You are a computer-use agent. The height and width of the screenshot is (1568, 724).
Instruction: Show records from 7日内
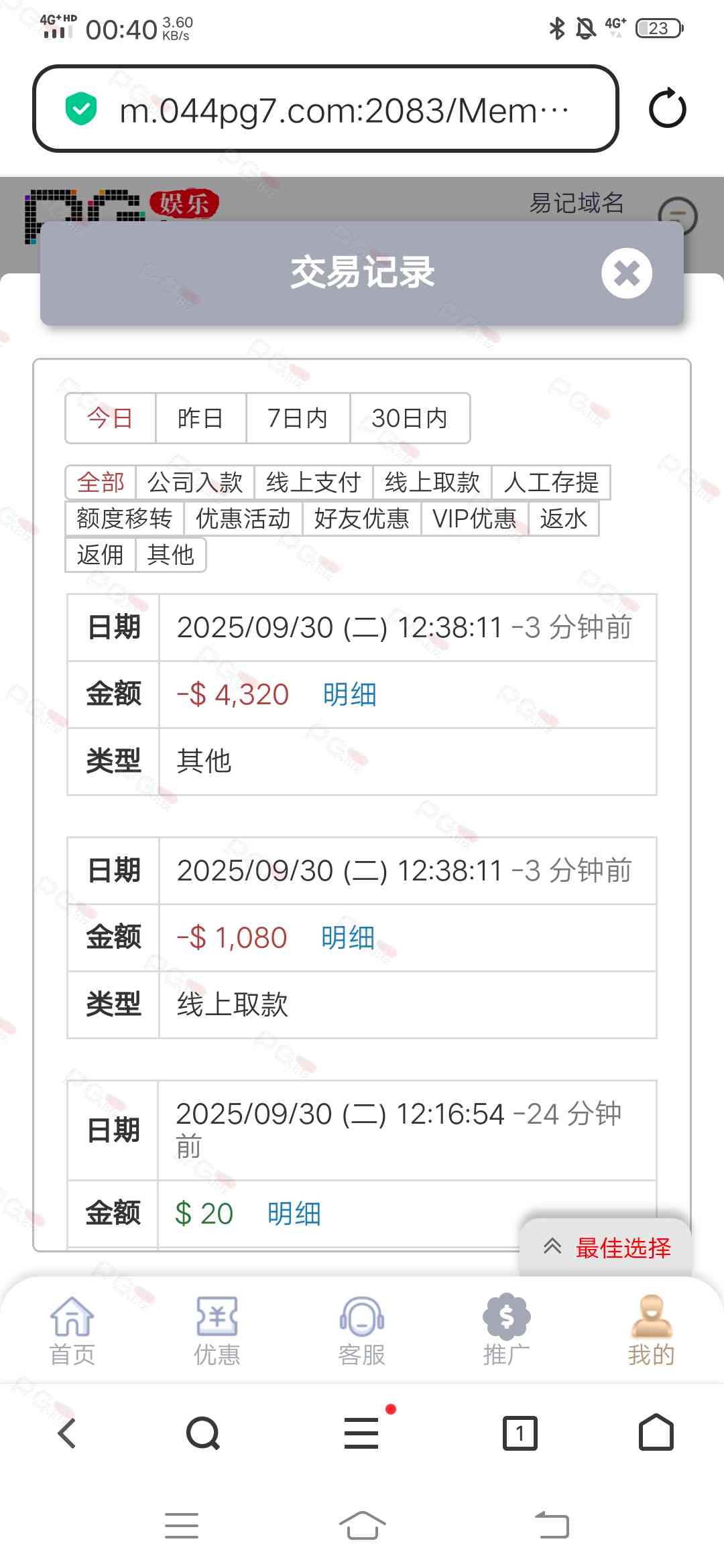[x=298, y=418]
